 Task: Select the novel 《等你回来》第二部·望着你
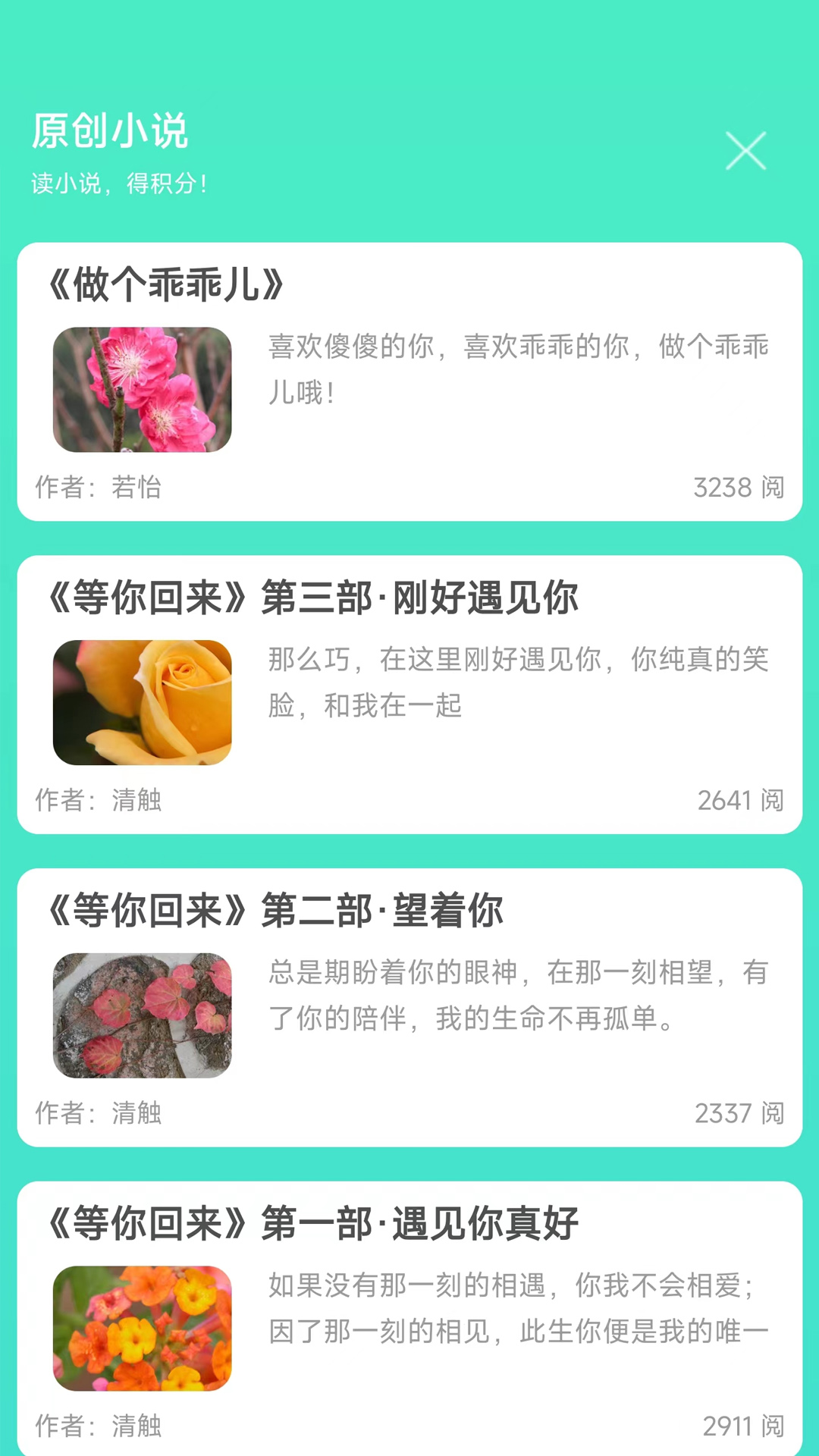click(409, 1007)
